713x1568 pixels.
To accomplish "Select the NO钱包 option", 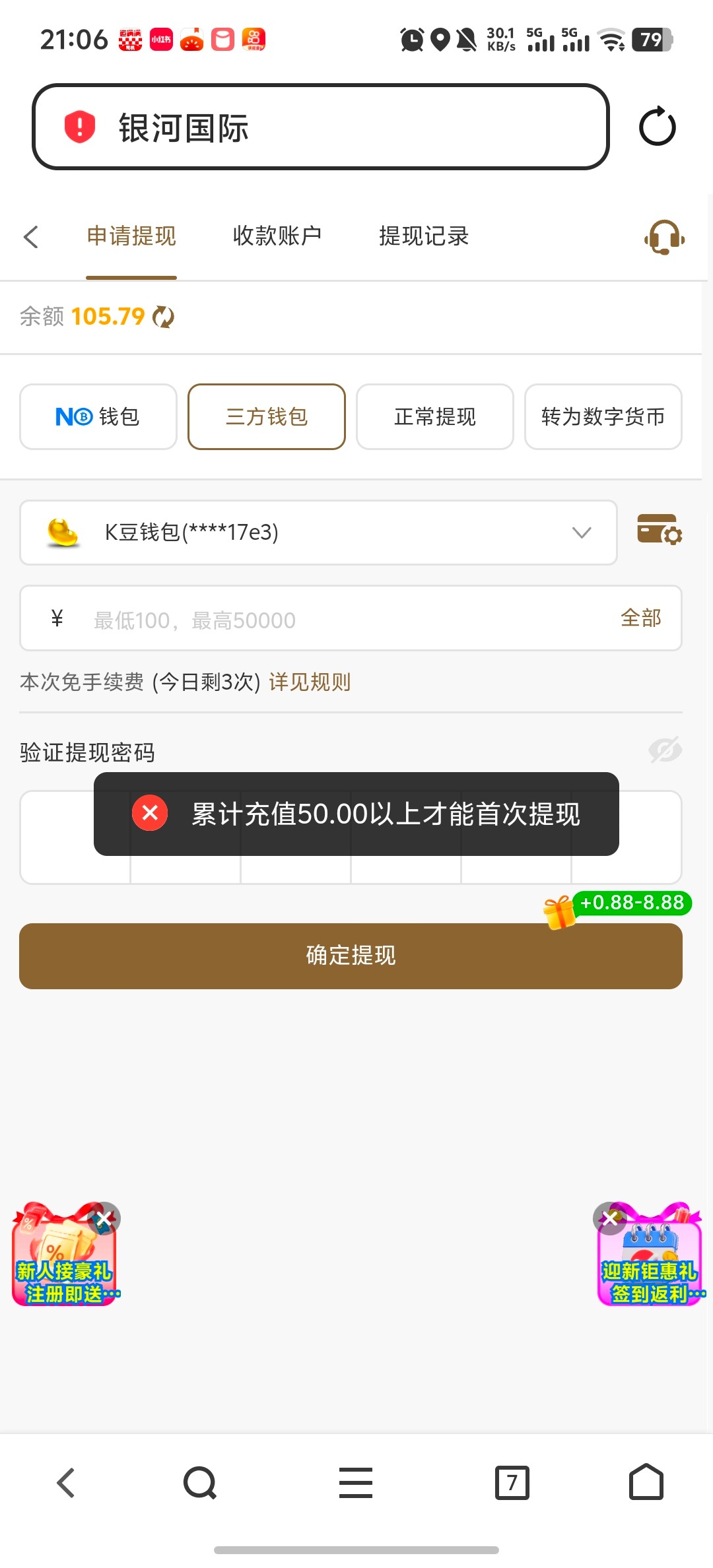I will [98, 417].
